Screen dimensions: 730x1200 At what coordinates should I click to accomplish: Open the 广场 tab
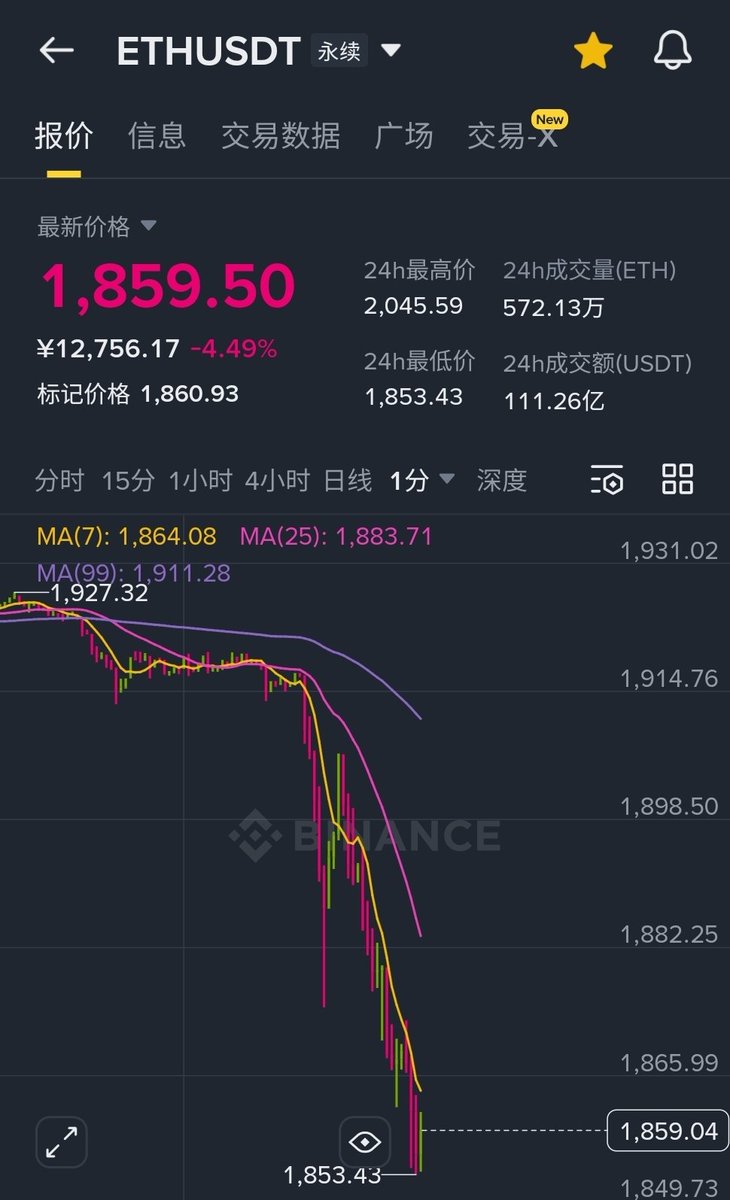[x=404, y=135]
